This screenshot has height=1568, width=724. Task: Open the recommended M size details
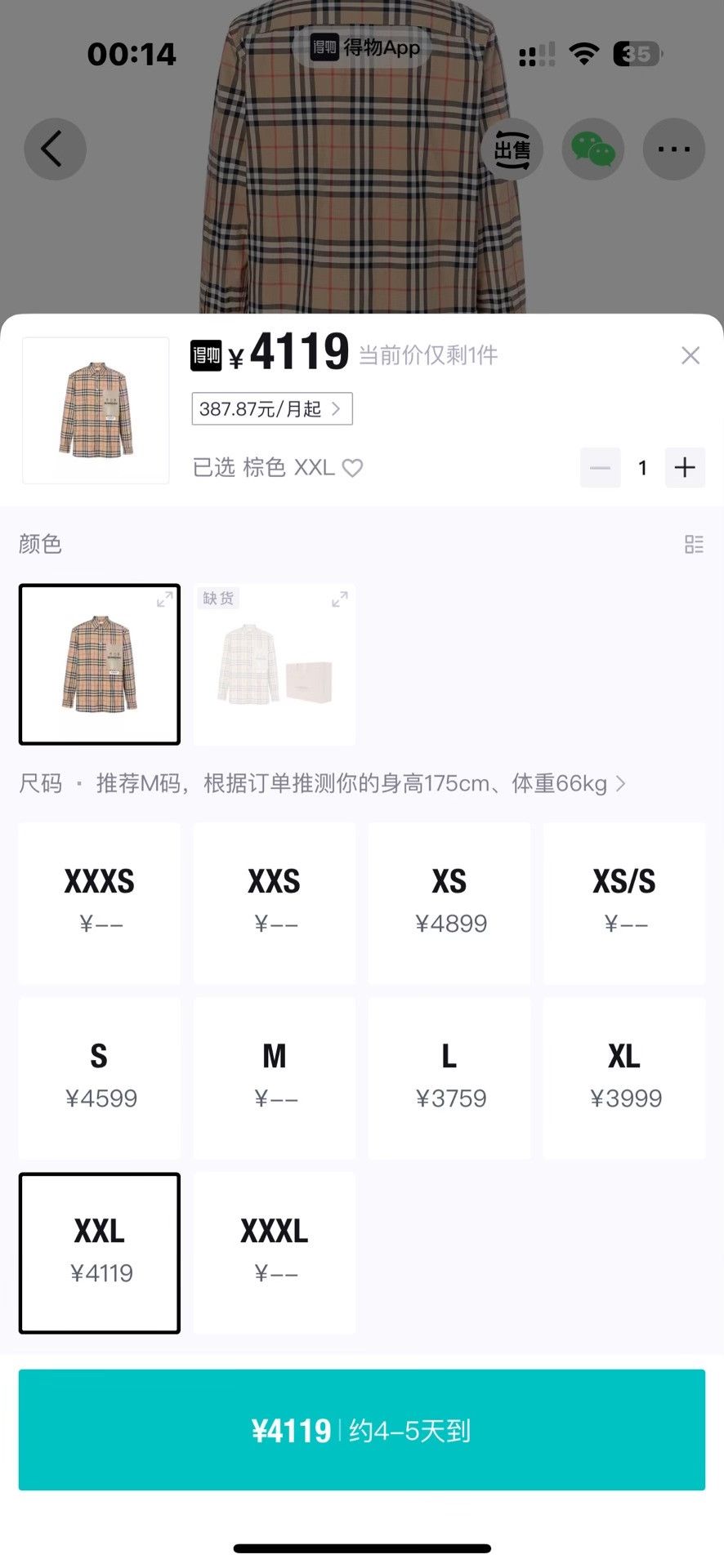pyautogui.click(x=361, y=784)
